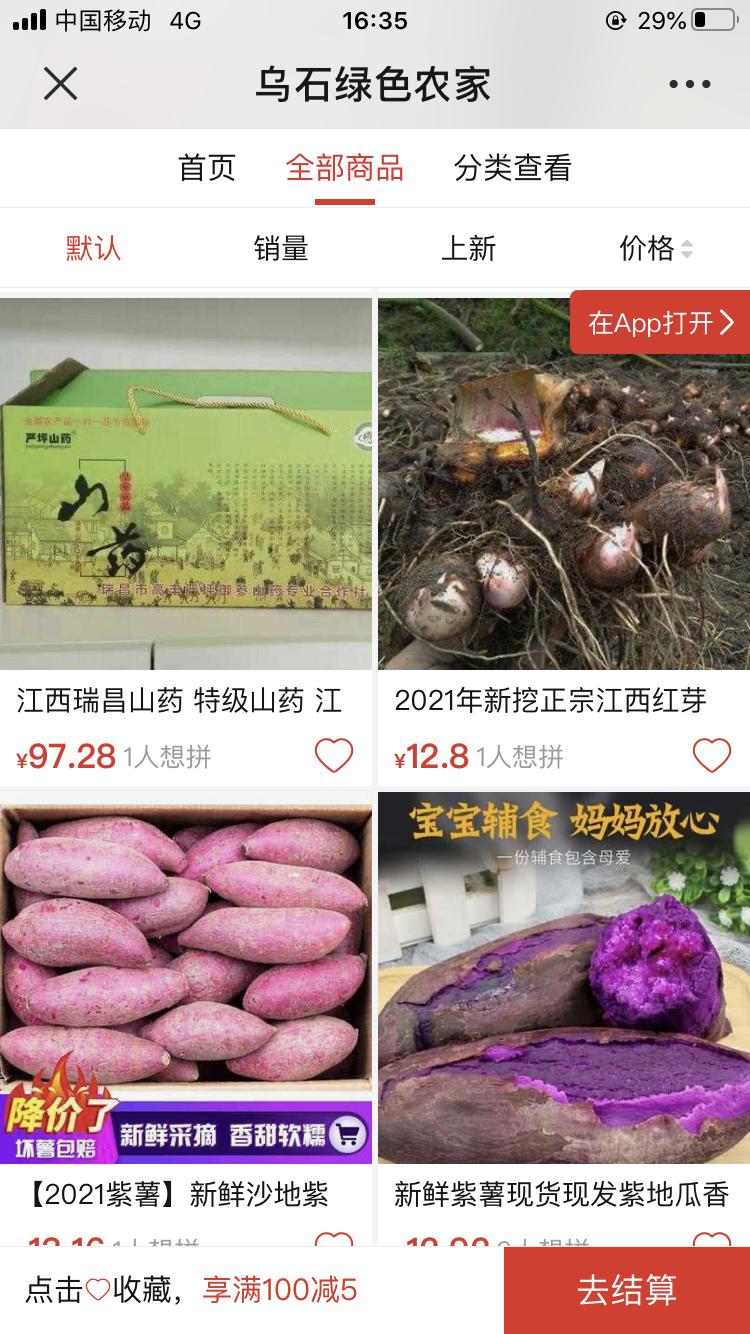Open more options via the ellipsis icon
Viewport: 750px width, 1334px height.
point(689,84)
